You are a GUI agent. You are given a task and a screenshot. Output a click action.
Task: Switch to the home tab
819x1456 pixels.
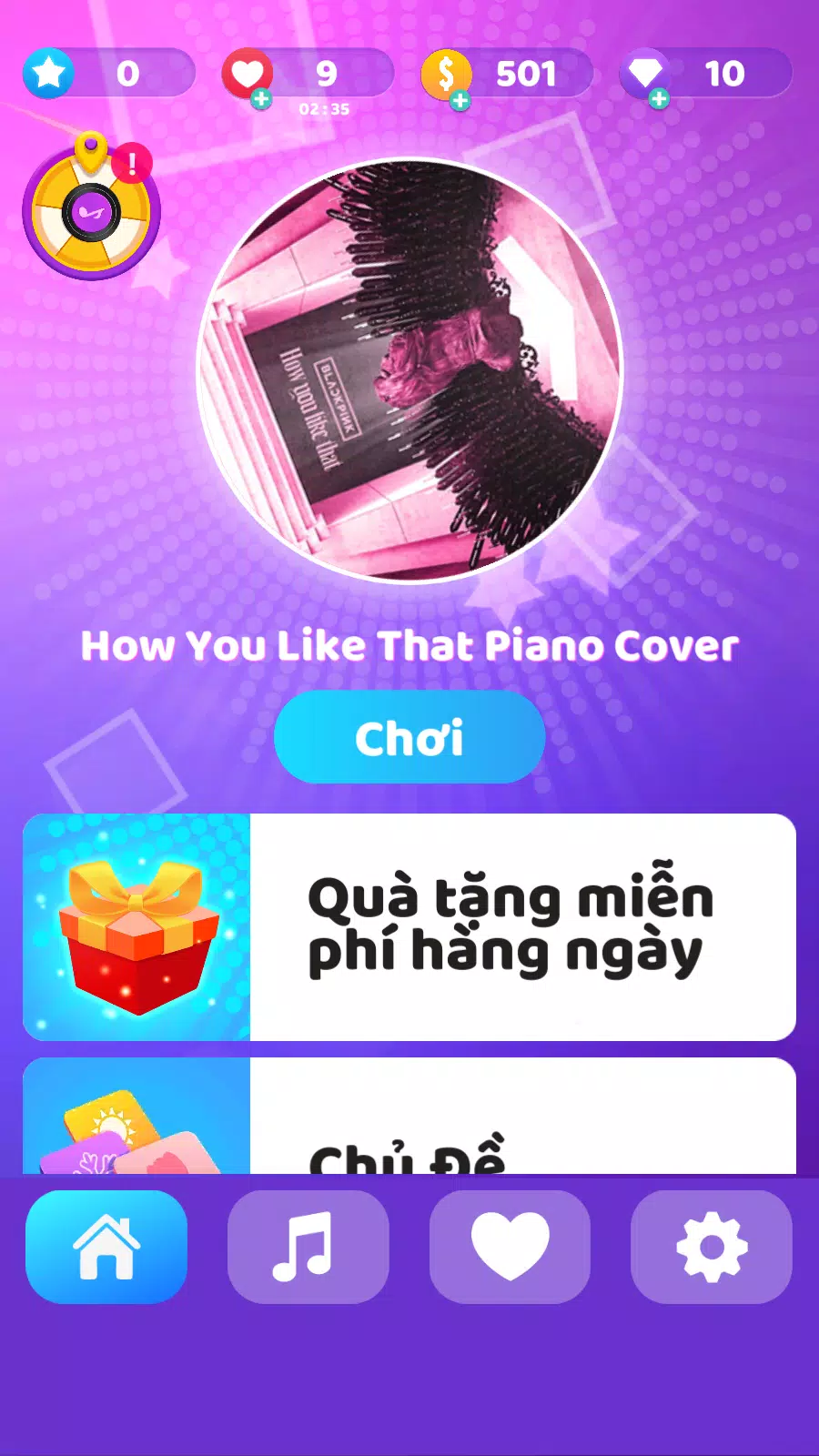(106, 1247)
